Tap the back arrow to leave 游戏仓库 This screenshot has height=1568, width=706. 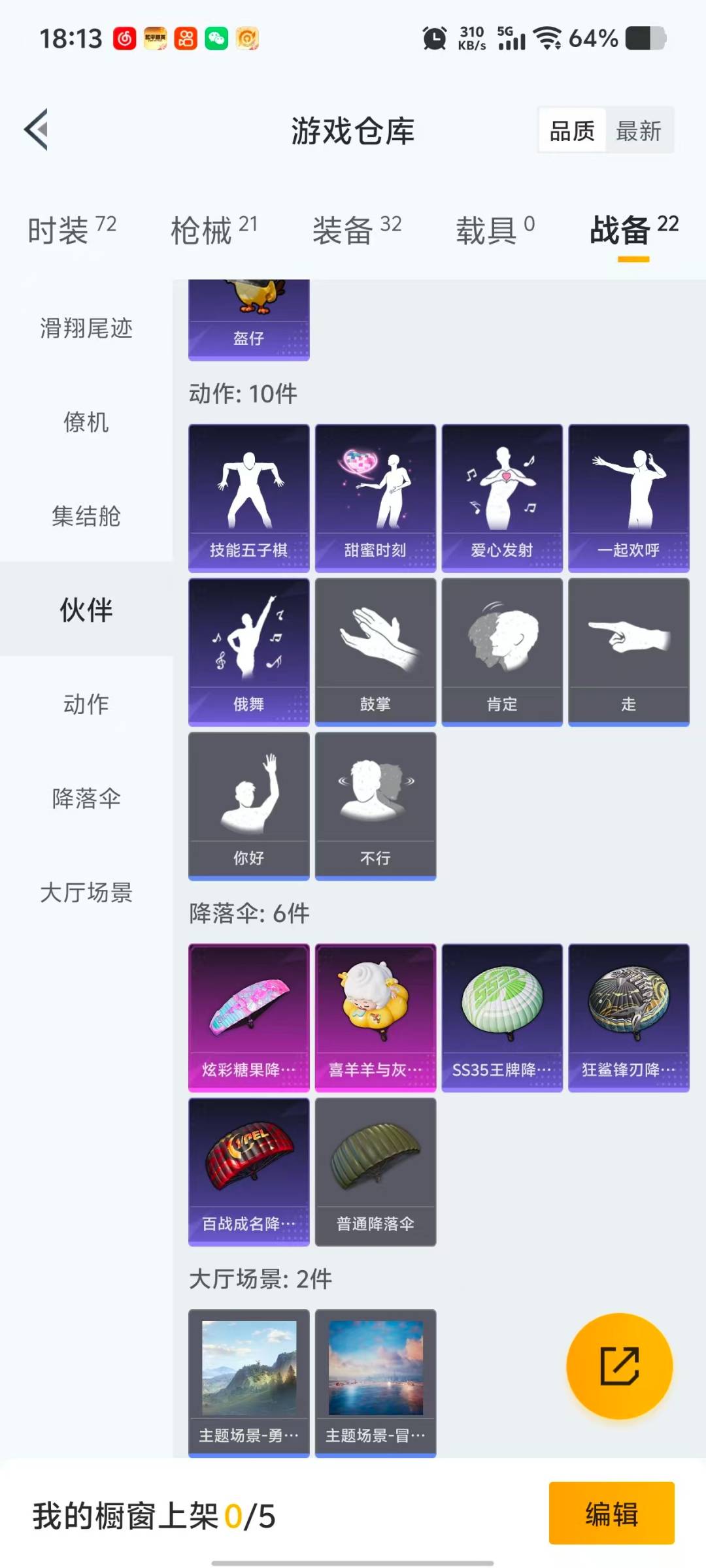[x=37, y=129]
